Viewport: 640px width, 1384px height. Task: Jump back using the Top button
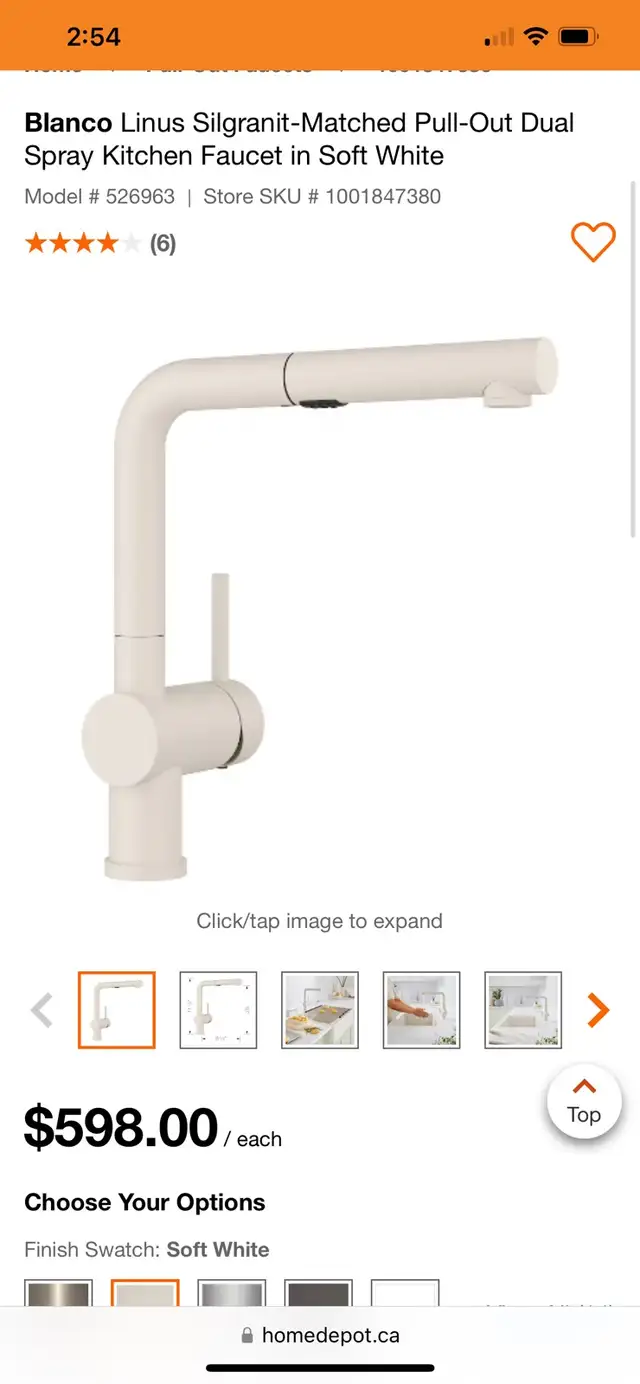tap(584, 1101)
